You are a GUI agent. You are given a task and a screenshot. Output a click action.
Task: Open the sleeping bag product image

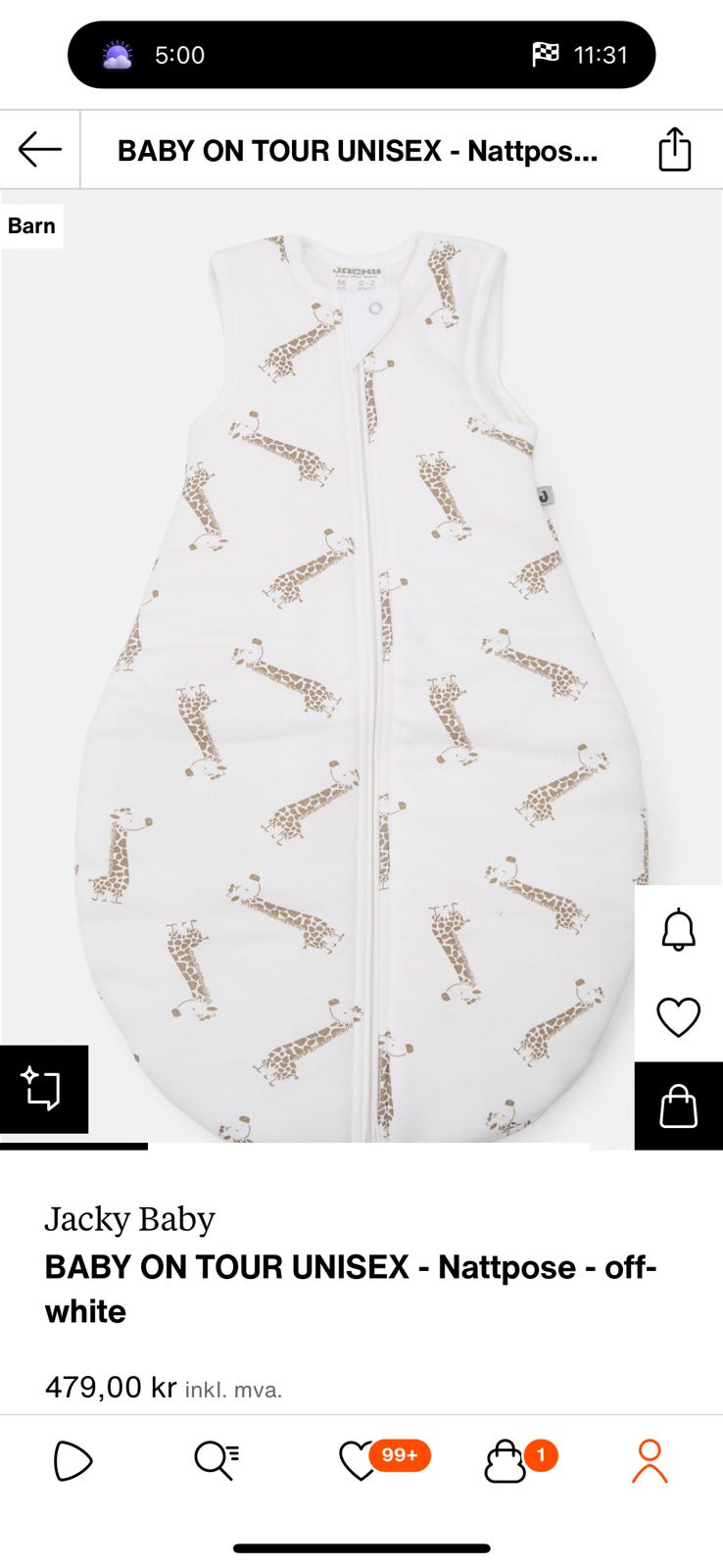click(x=361, y=666)
